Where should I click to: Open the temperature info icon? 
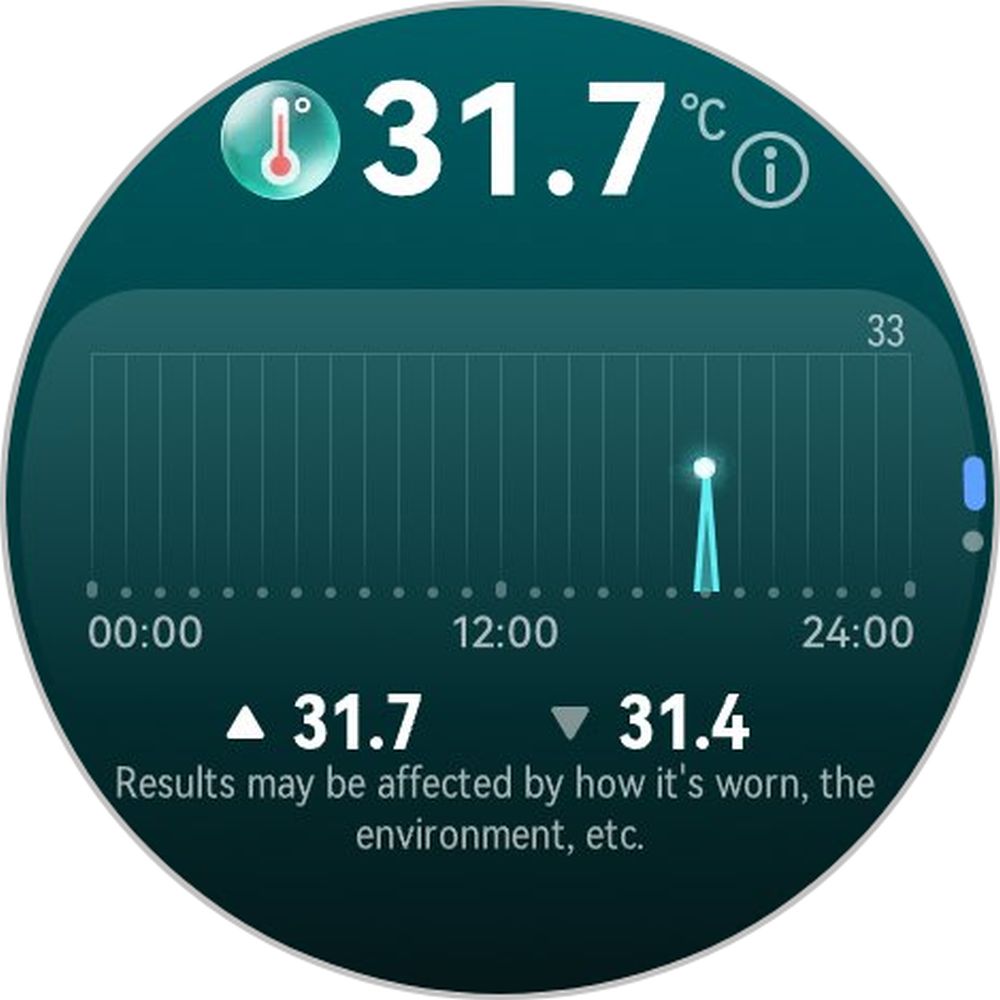pyautogui.click(x=769, y=172)
